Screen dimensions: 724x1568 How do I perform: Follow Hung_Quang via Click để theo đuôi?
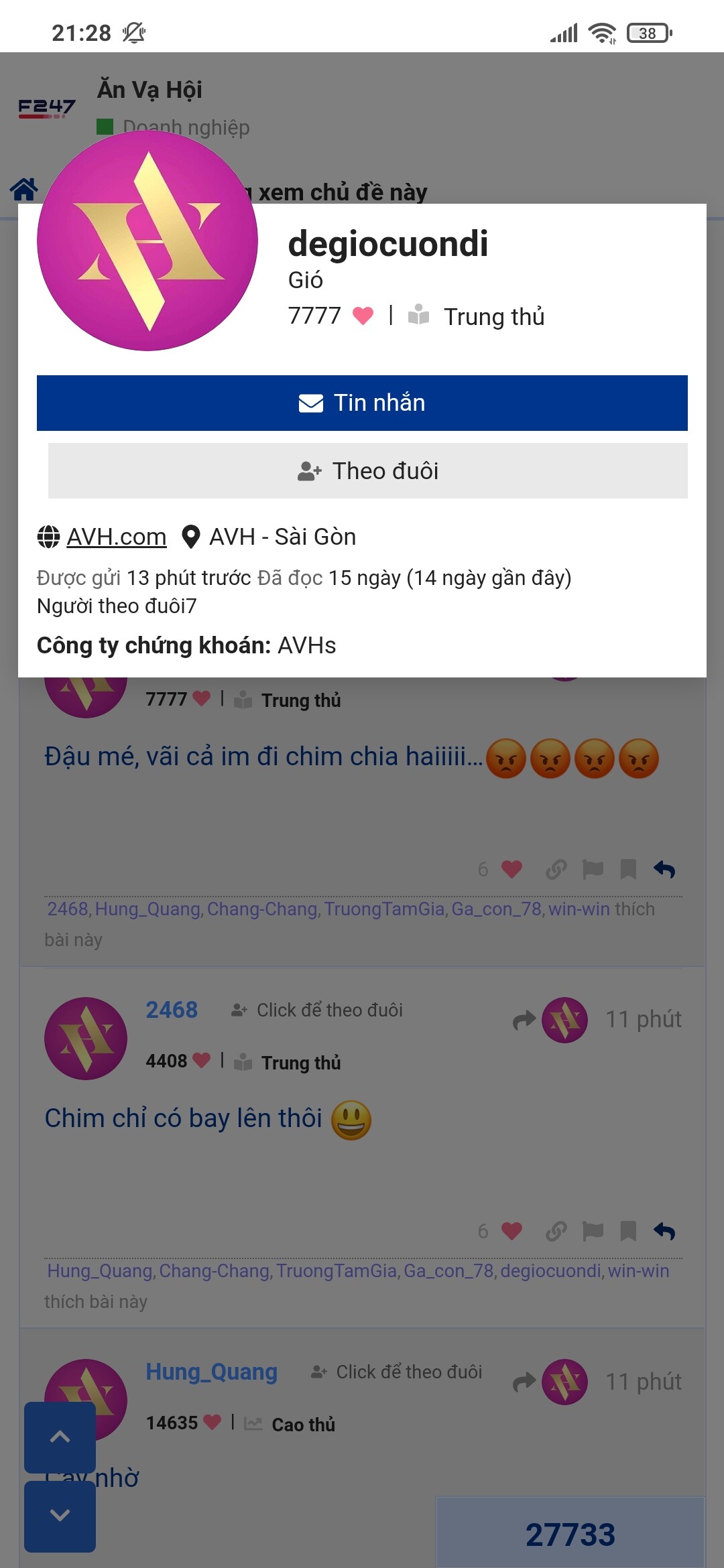coord(397,1372)
